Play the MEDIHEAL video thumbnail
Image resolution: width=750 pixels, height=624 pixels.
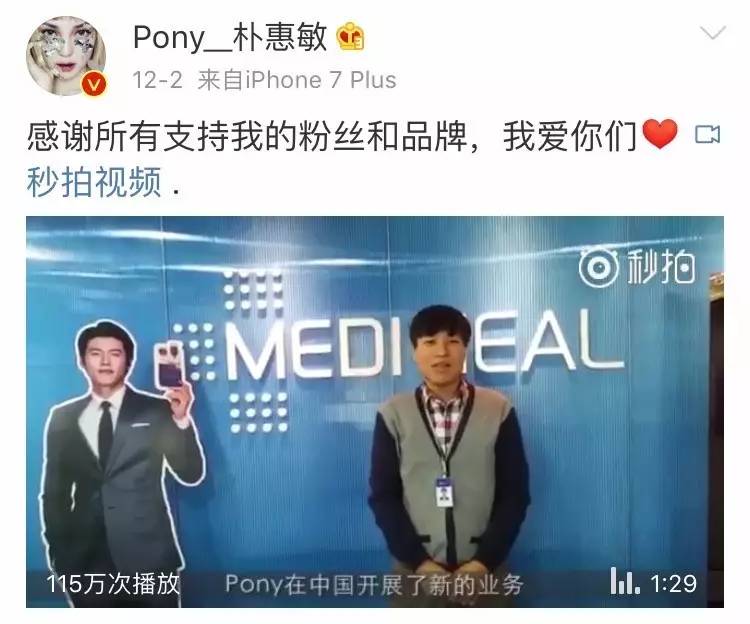click(x=374, y=410)
